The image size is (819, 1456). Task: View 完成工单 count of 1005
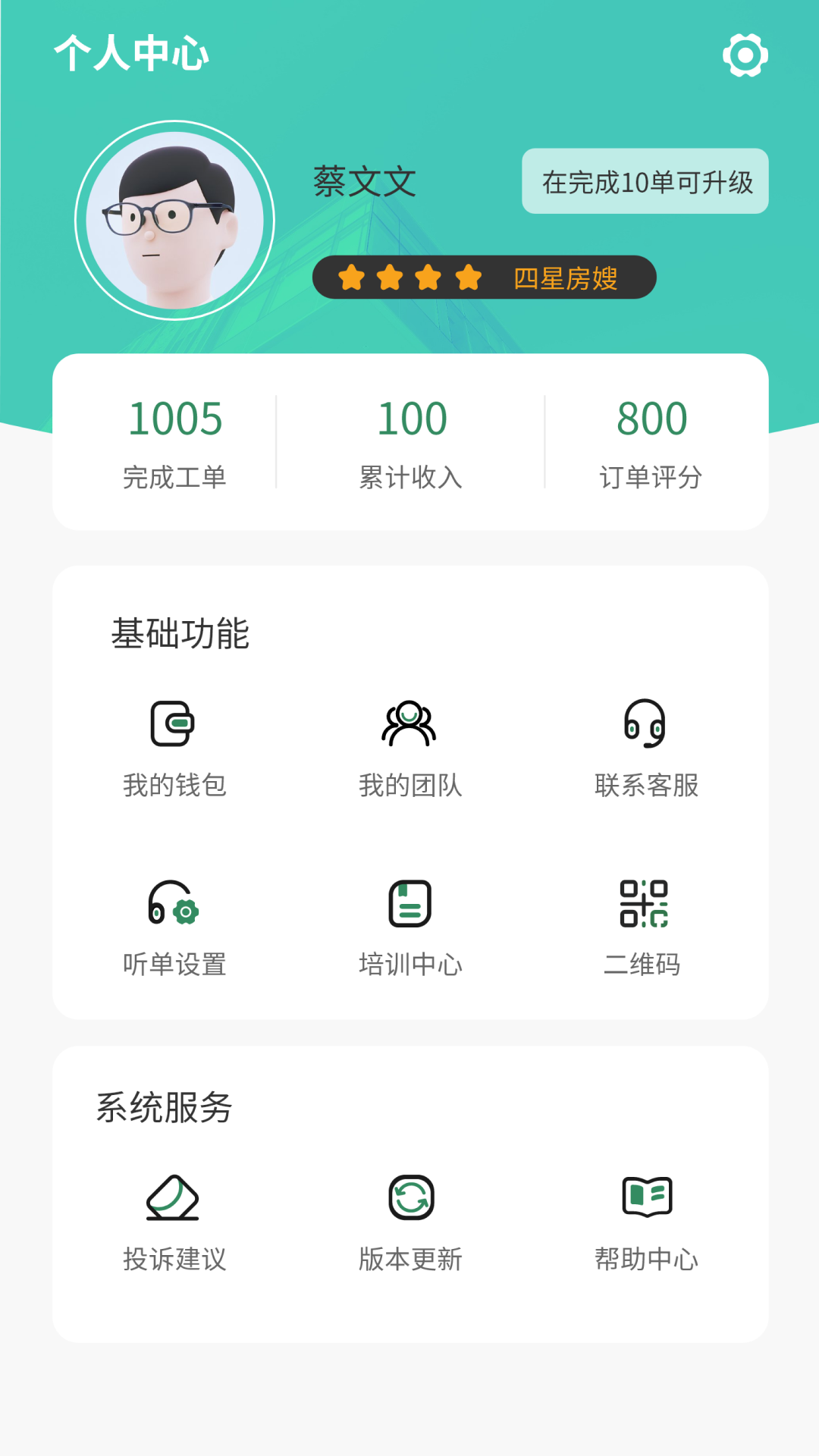pyautogui.click(x=176, y=440)
